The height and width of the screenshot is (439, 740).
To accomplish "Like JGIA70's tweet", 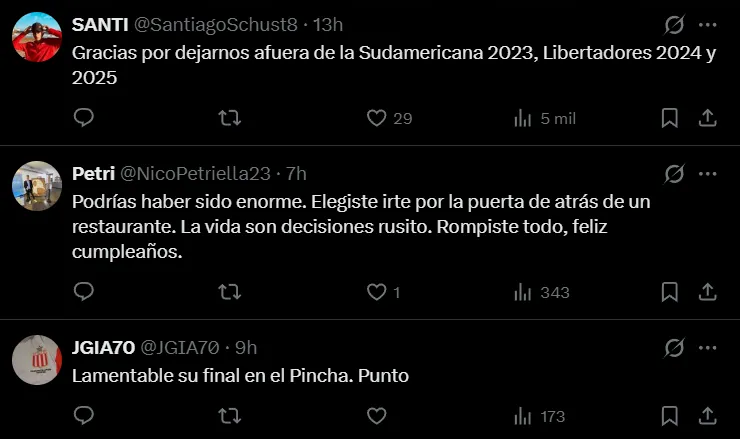I will pos(377,415).
